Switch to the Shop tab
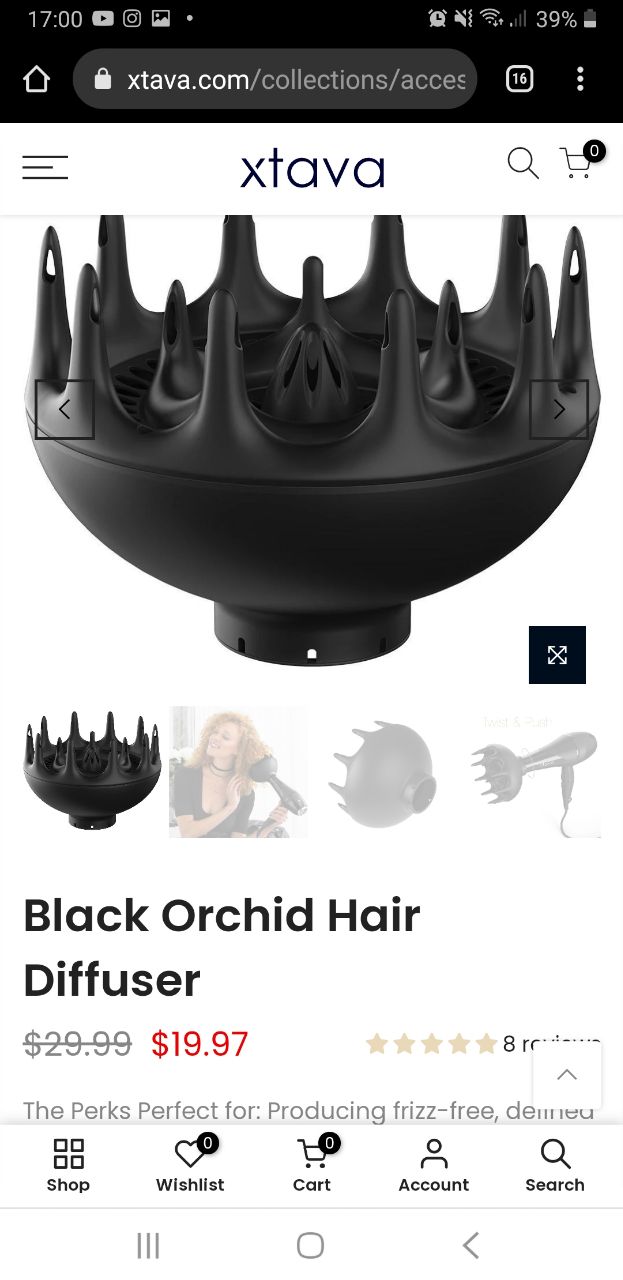This screenshot has height=1280, width=623. click(x=68, y=1166)
